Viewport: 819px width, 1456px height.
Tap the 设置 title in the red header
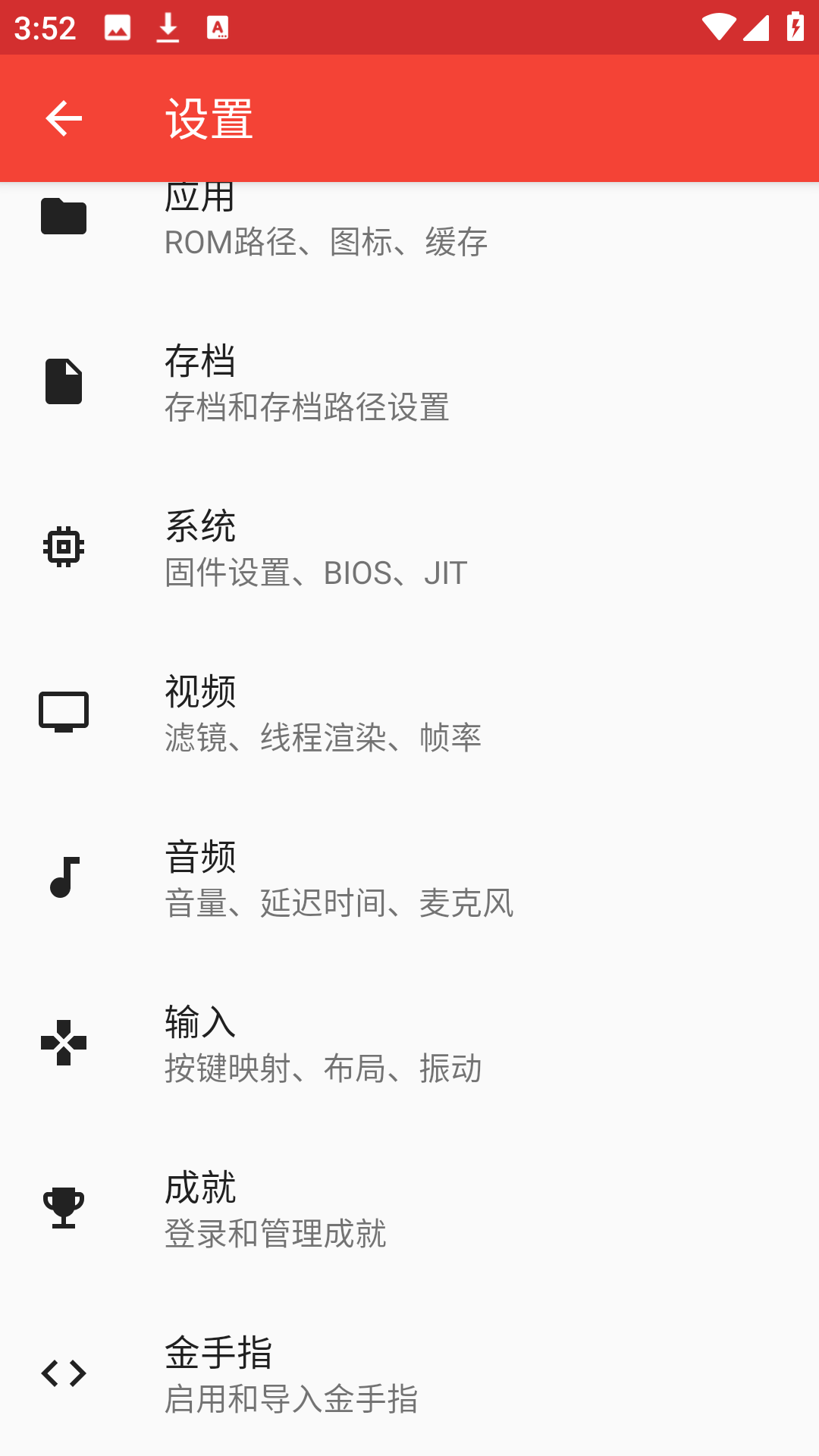coord(209,119)
